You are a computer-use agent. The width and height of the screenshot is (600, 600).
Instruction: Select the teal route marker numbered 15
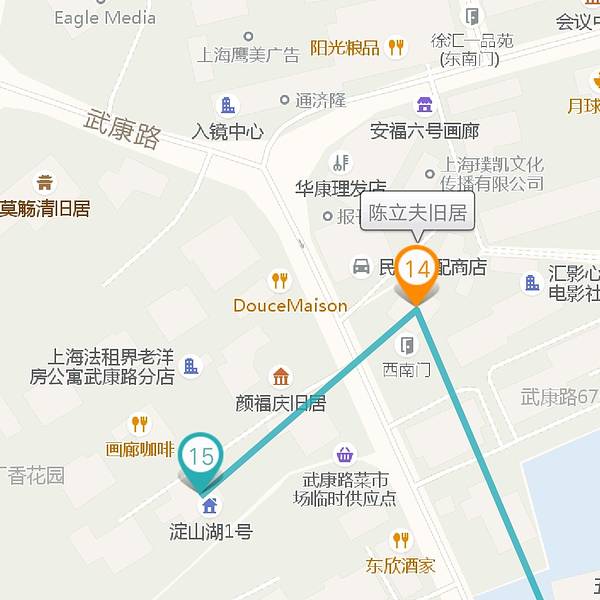201,459
